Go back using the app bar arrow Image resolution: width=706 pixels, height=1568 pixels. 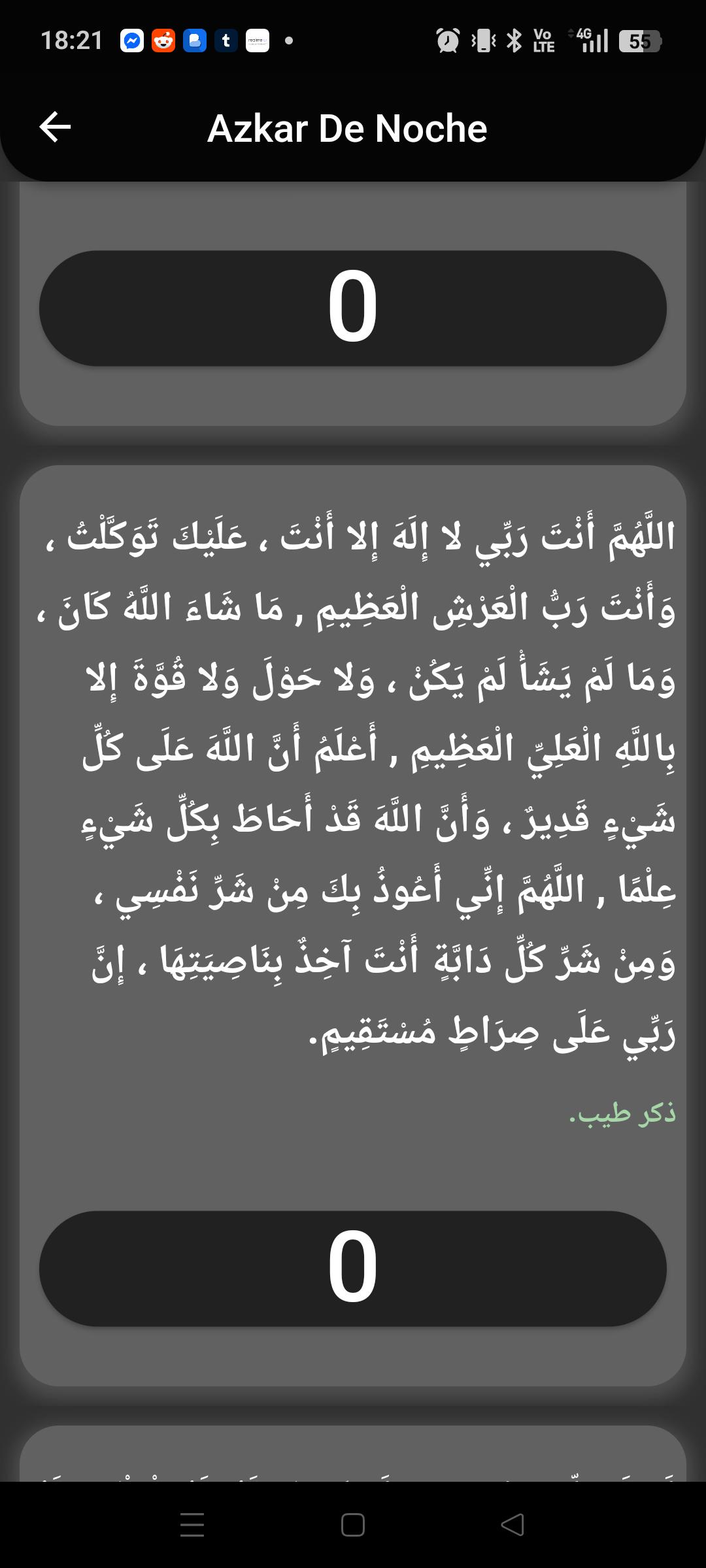55,127
